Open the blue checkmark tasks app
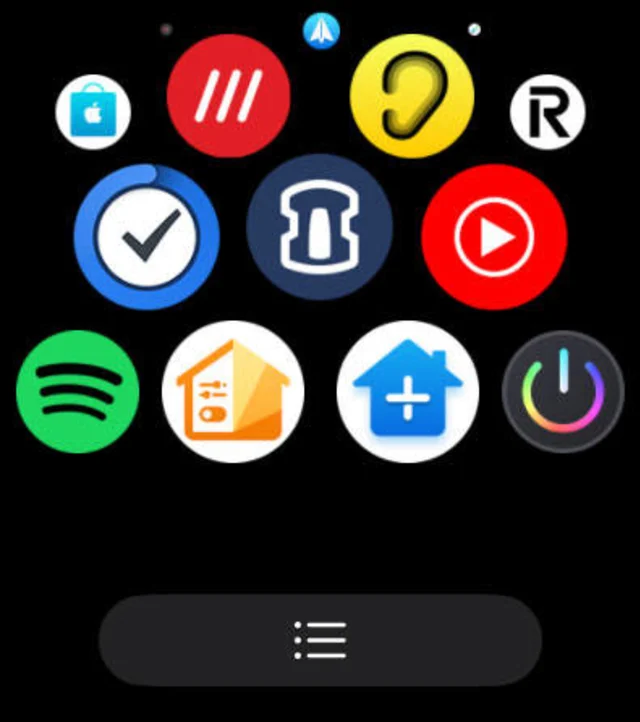This screenshot has height=722, width=640. [146, 237]
